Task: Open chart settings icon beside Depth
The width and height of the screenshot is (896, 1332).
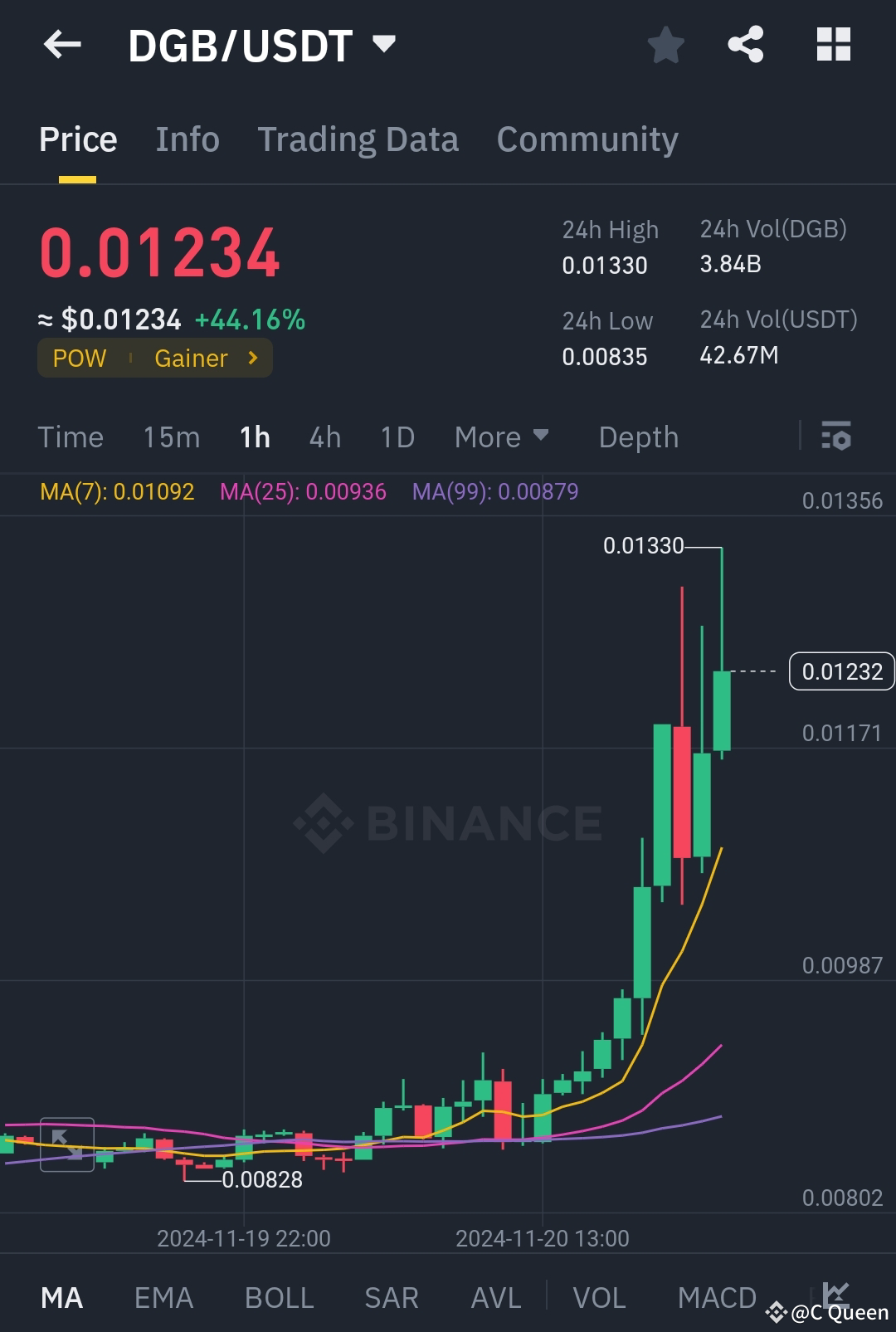Action: (x=837, y=437)
